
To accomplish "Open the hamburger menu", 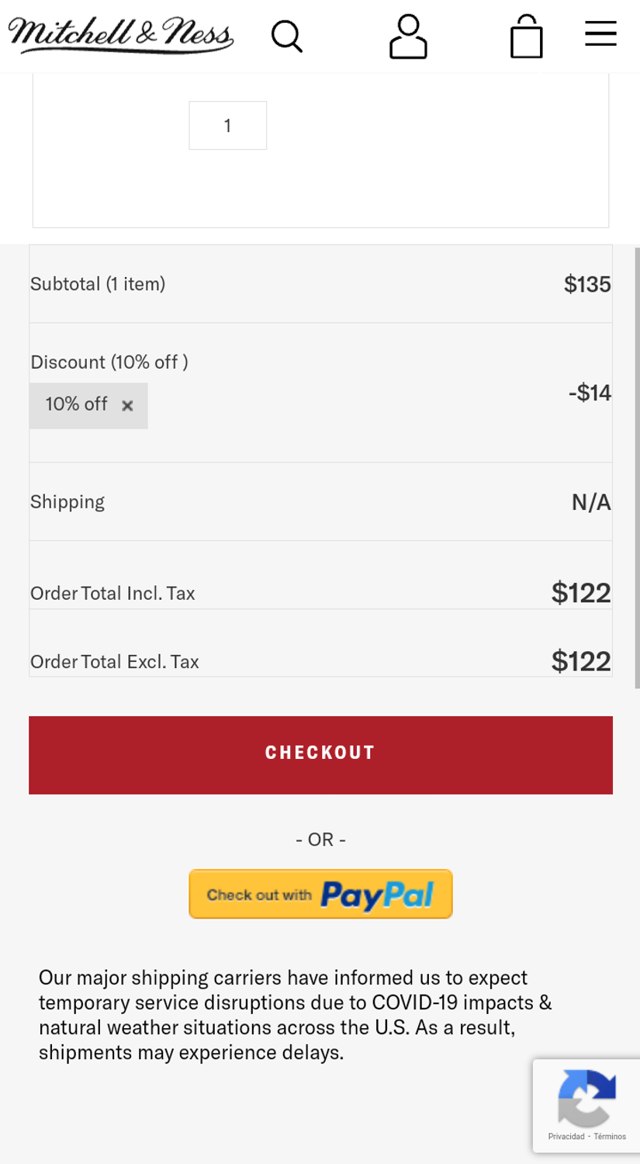I will pos(600,34).
